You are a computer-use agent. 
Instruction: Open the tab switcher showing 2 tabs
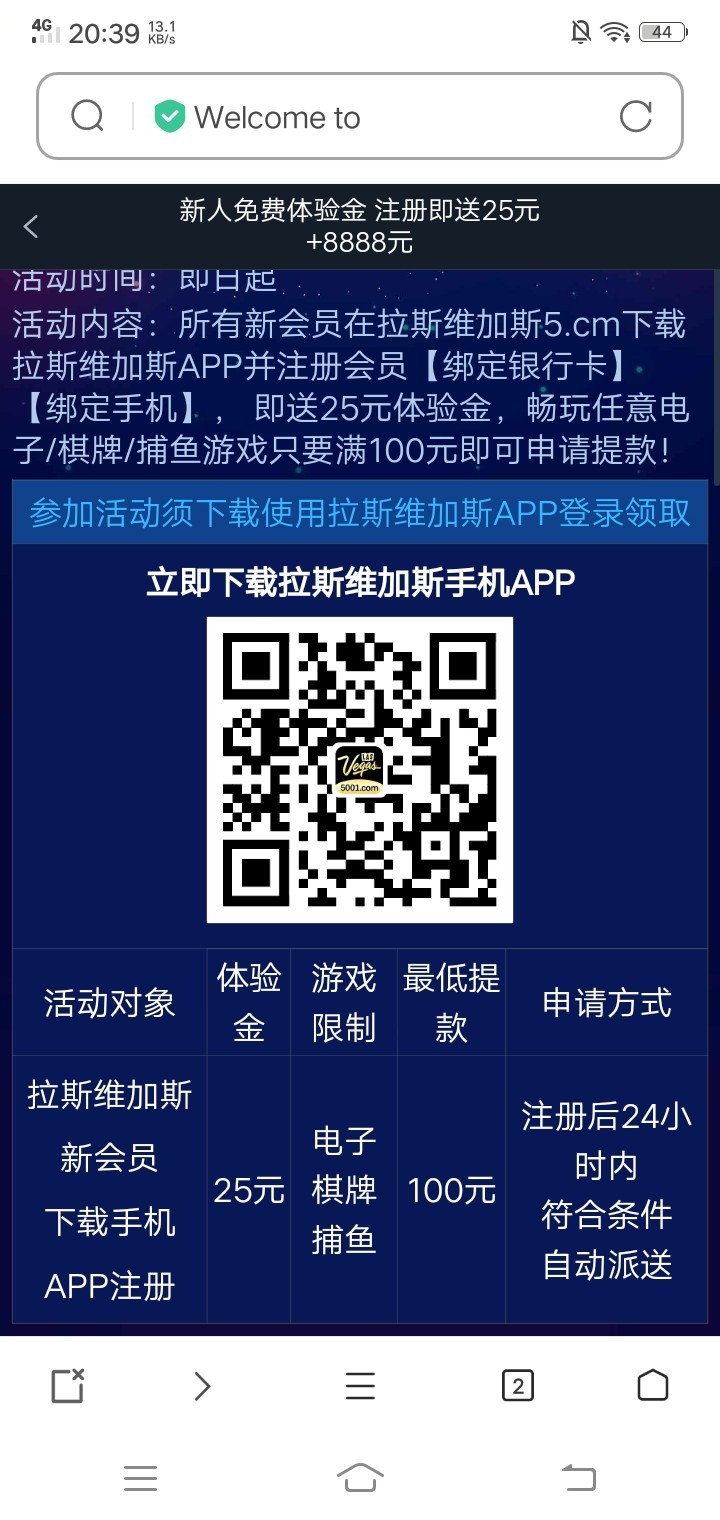517,1386
